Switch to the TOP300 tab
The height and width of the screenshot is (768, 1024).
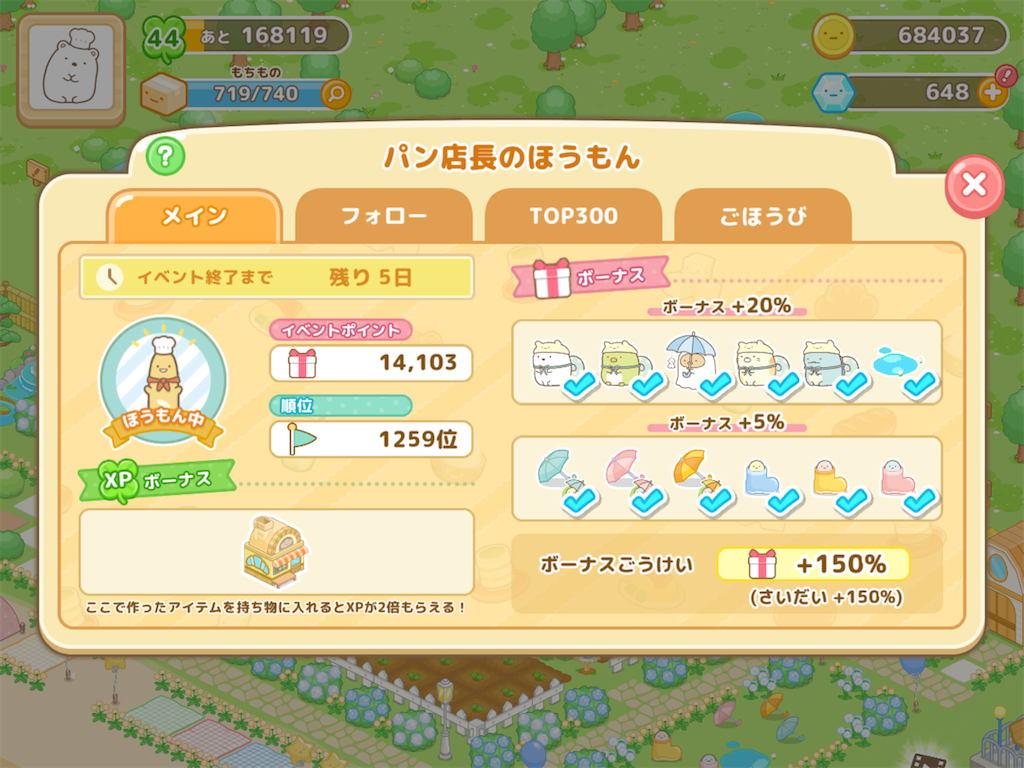(573, 216)
